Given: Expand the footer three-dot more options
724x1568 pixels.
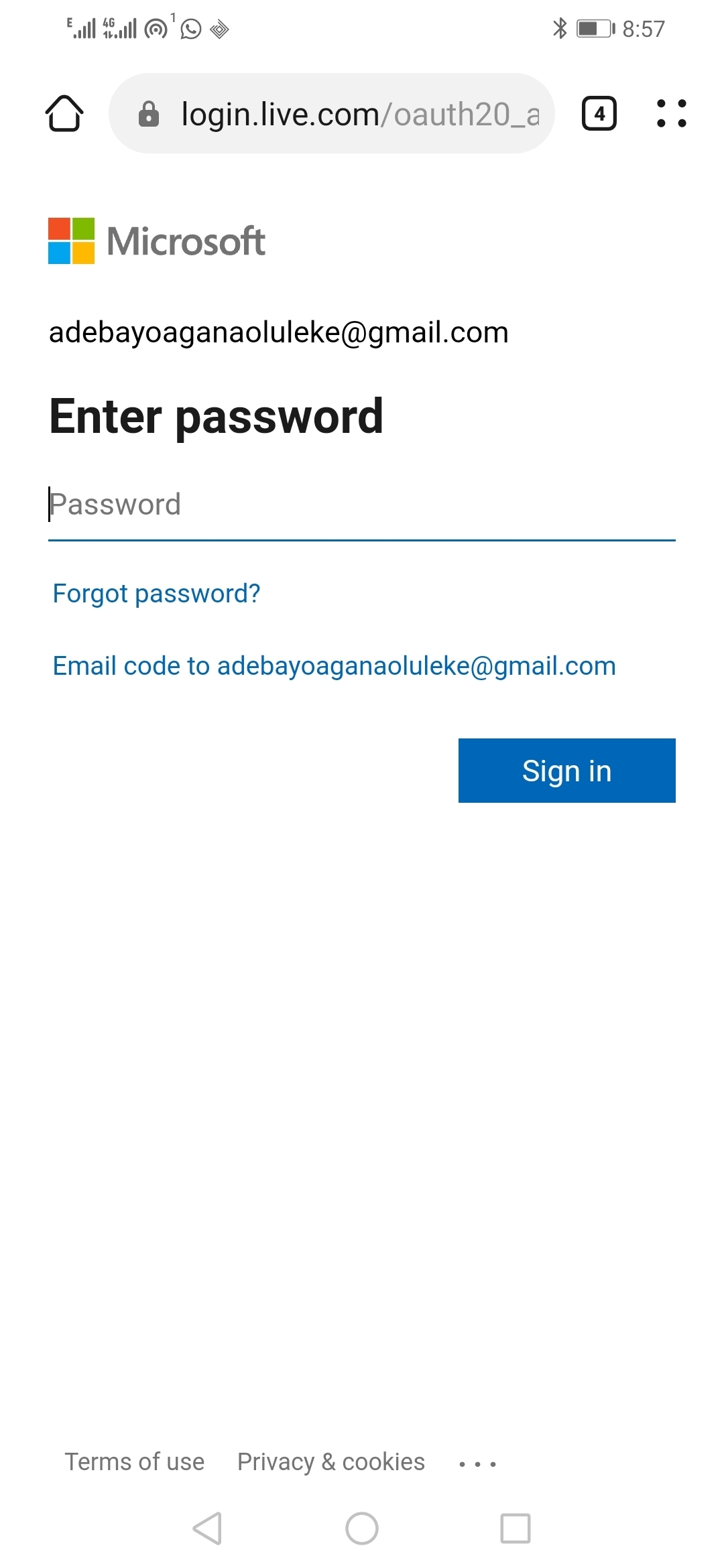Looking at the screenshot, I should pos(477,1463).
